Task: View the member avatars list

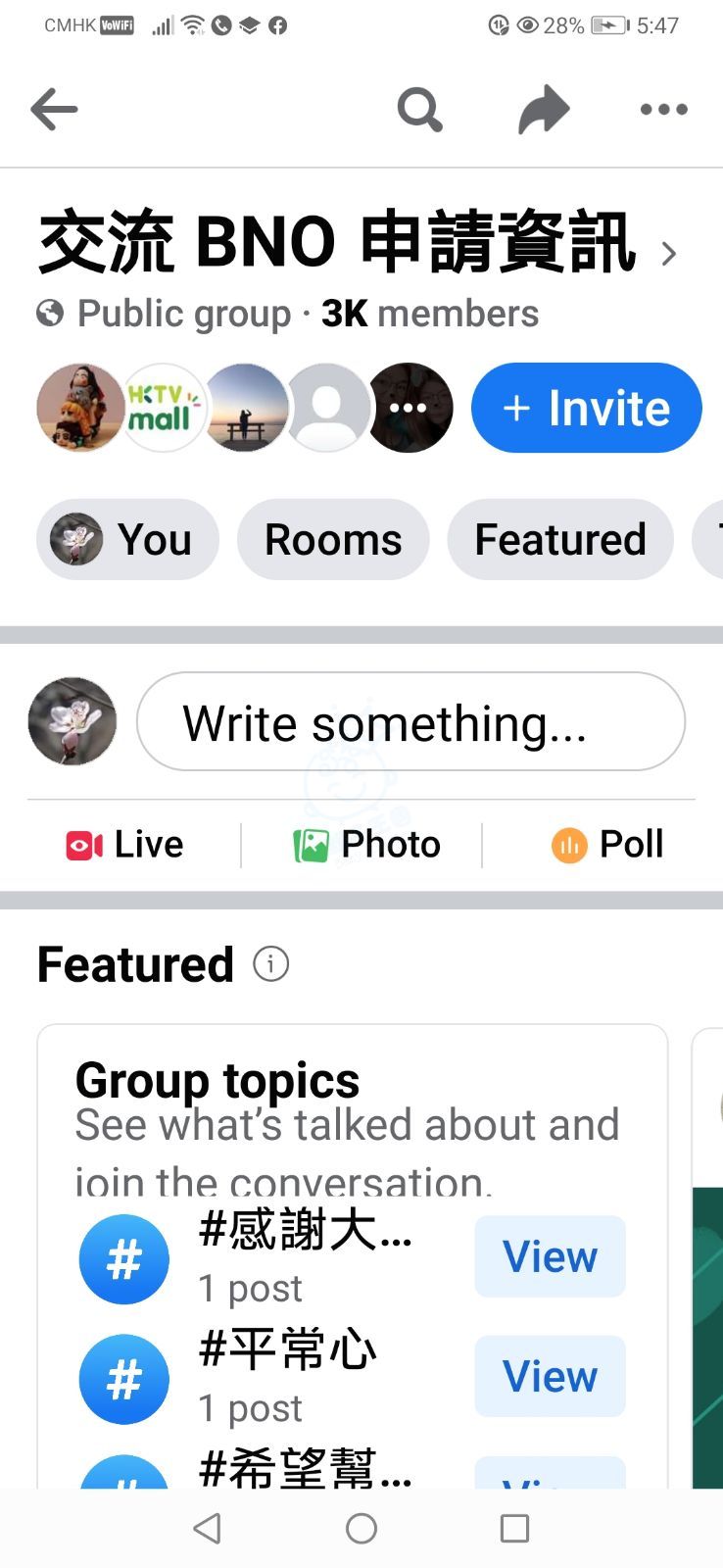Action: [x=245, y=408]
